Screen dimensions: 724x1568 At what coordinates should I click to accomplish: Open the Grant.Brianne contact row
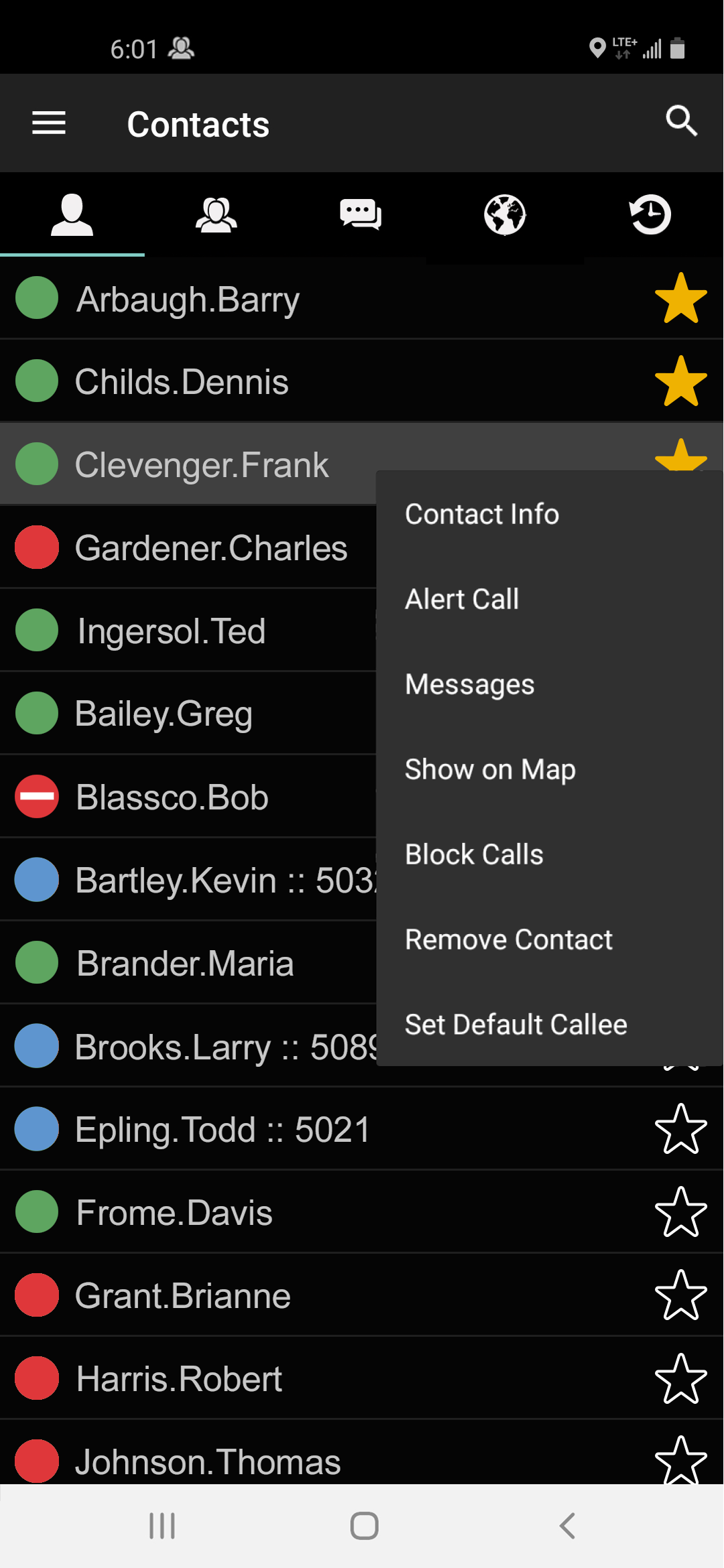click(268, 1296)
